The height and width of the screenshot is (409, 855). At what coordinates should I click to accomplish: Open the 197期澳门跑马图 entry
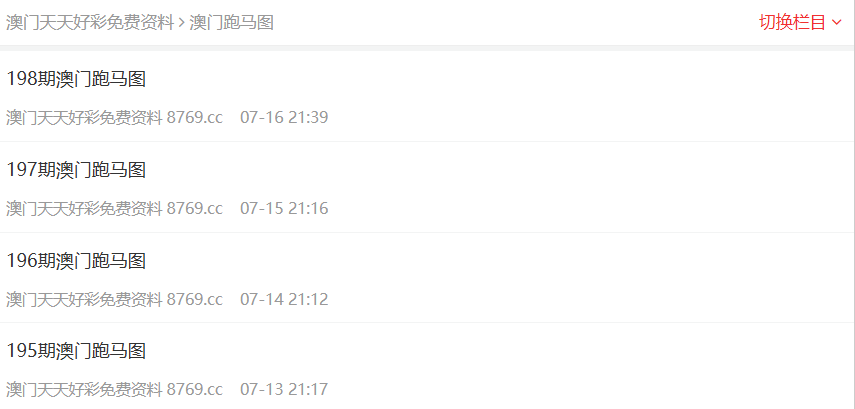pyautogui.click(x=76, y=170)
